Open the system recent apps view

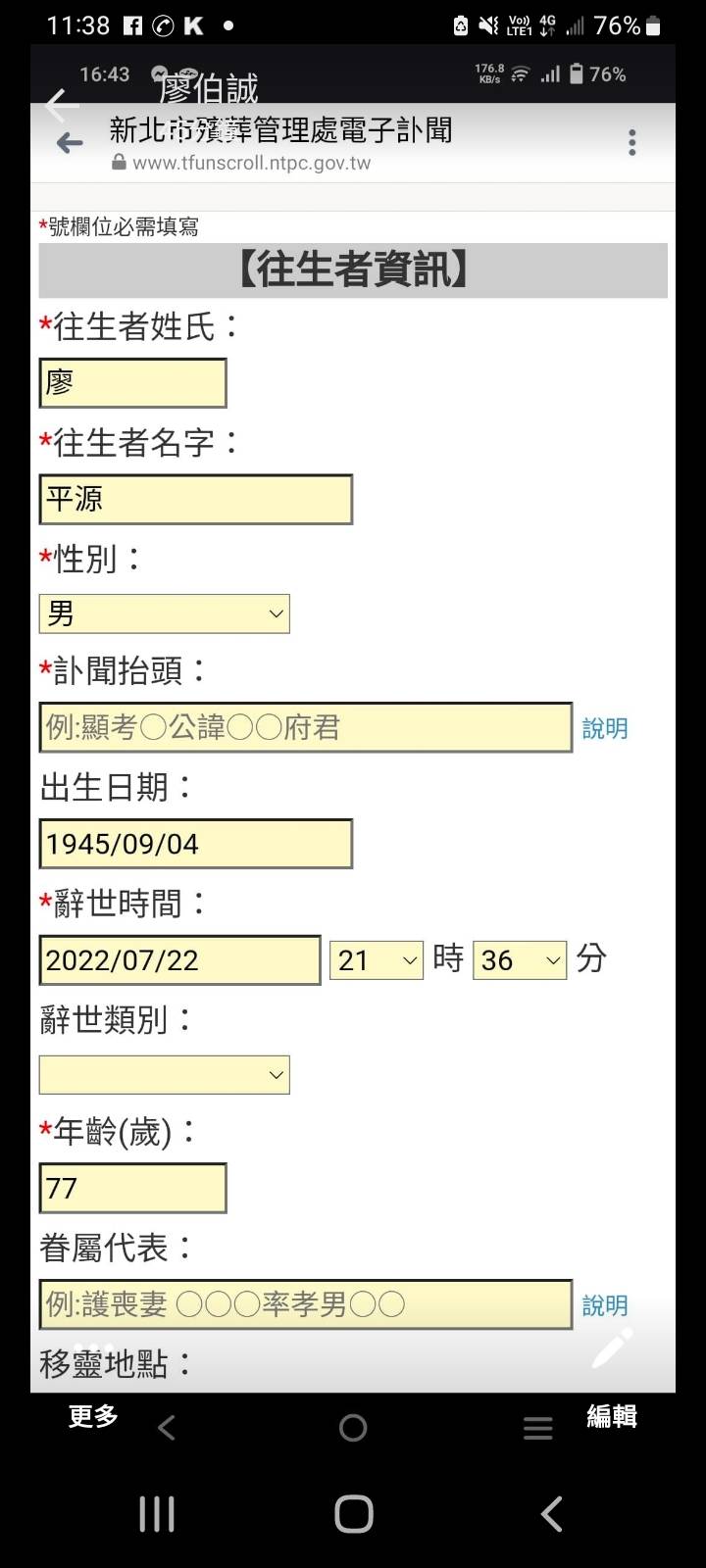pos(157,1514)
